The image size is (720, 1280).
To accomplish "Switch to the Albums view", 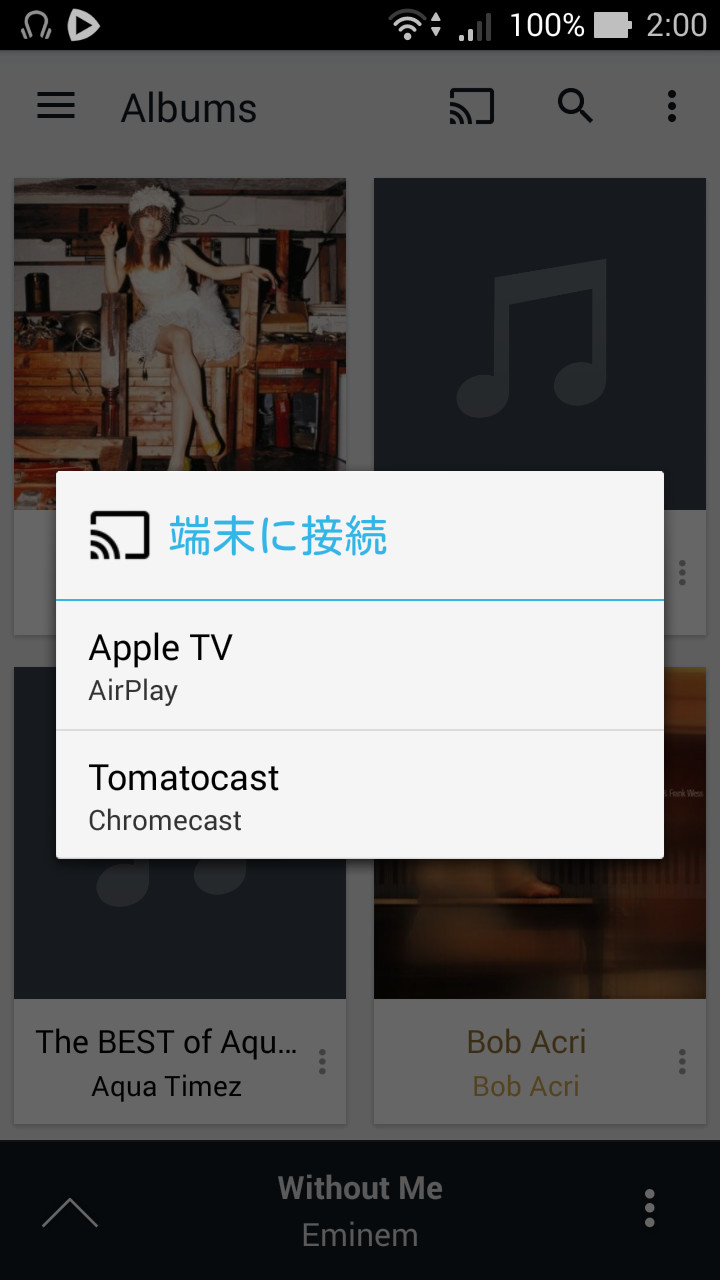I will click(x=187, y=106).
